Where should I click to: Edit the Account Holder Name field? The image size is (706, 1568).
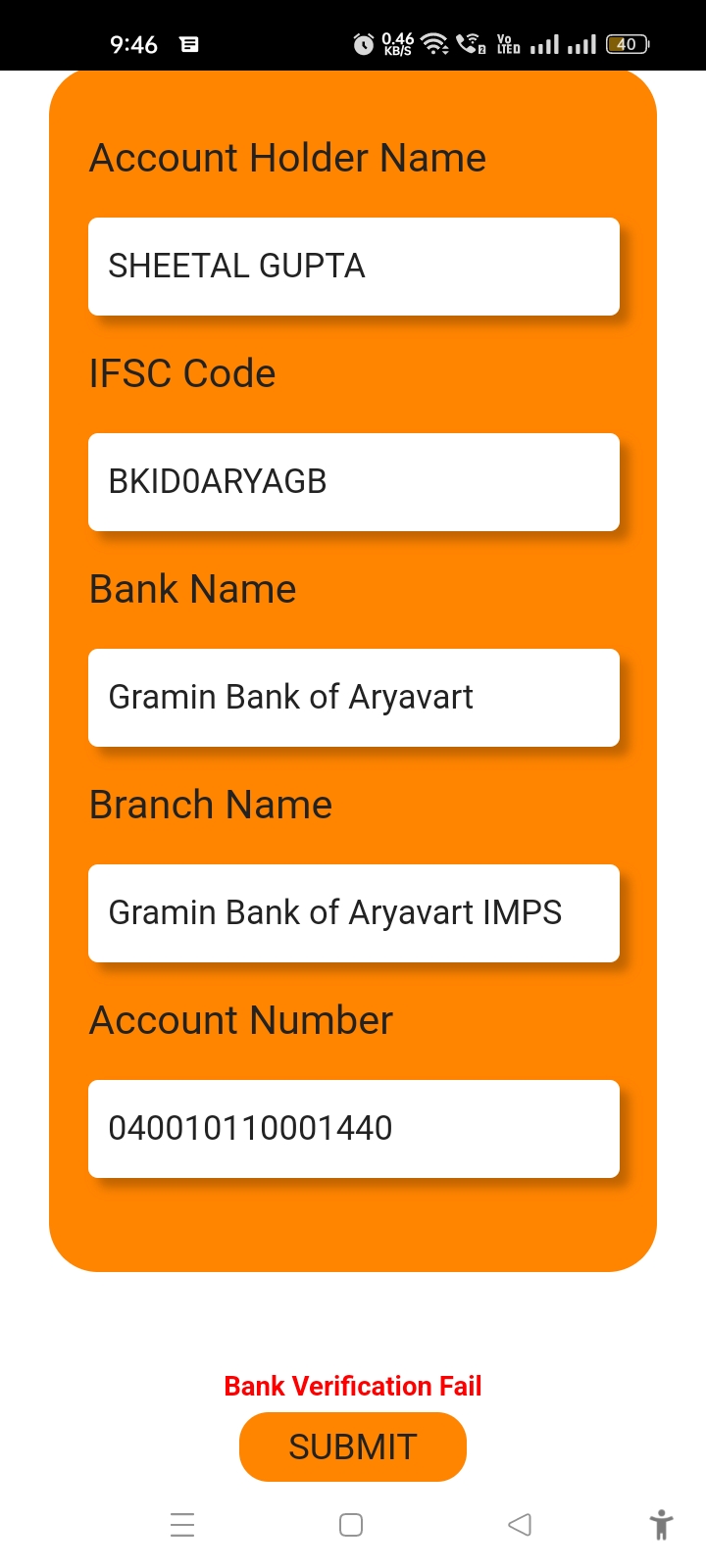(x=354, y=267)
